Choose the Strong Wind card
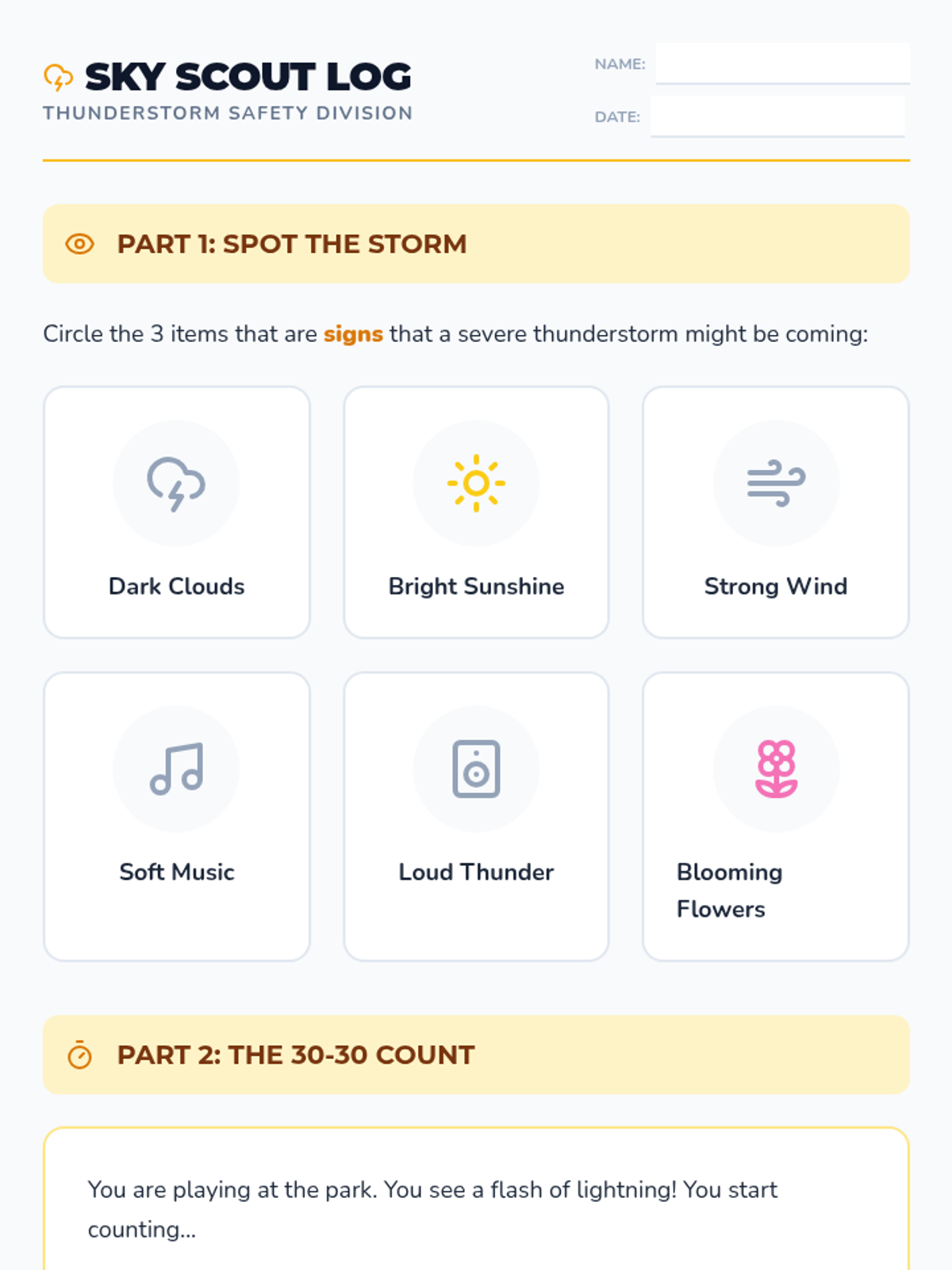The image size is (952, 1270). (x=776, y=512)
